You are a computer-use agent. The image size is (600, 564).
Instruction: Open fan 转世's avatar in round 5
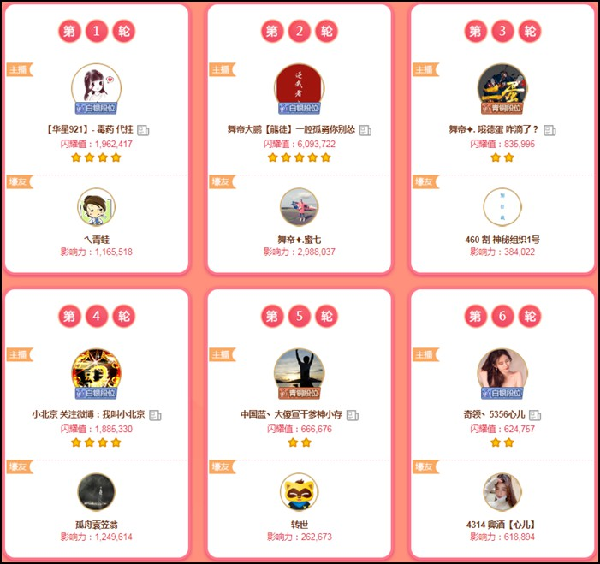pyautogui.click(x=299, y=491)
